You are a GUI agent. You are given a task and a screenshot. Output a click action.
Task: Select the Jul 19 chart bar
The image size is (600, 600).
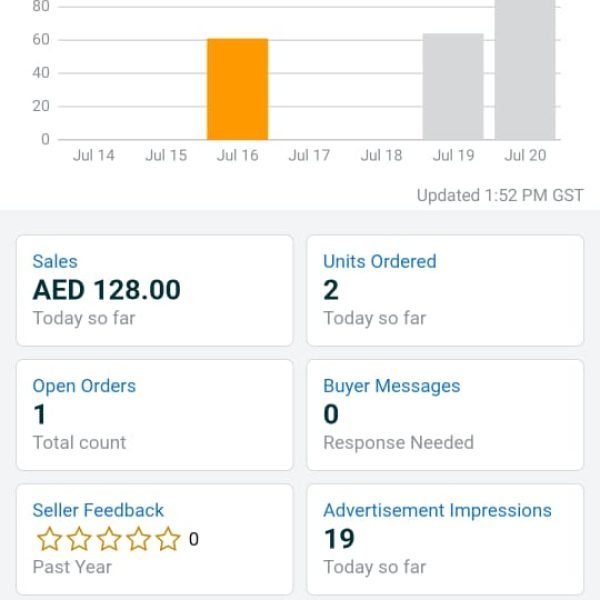pyautogui.click(x=453, y=88)
